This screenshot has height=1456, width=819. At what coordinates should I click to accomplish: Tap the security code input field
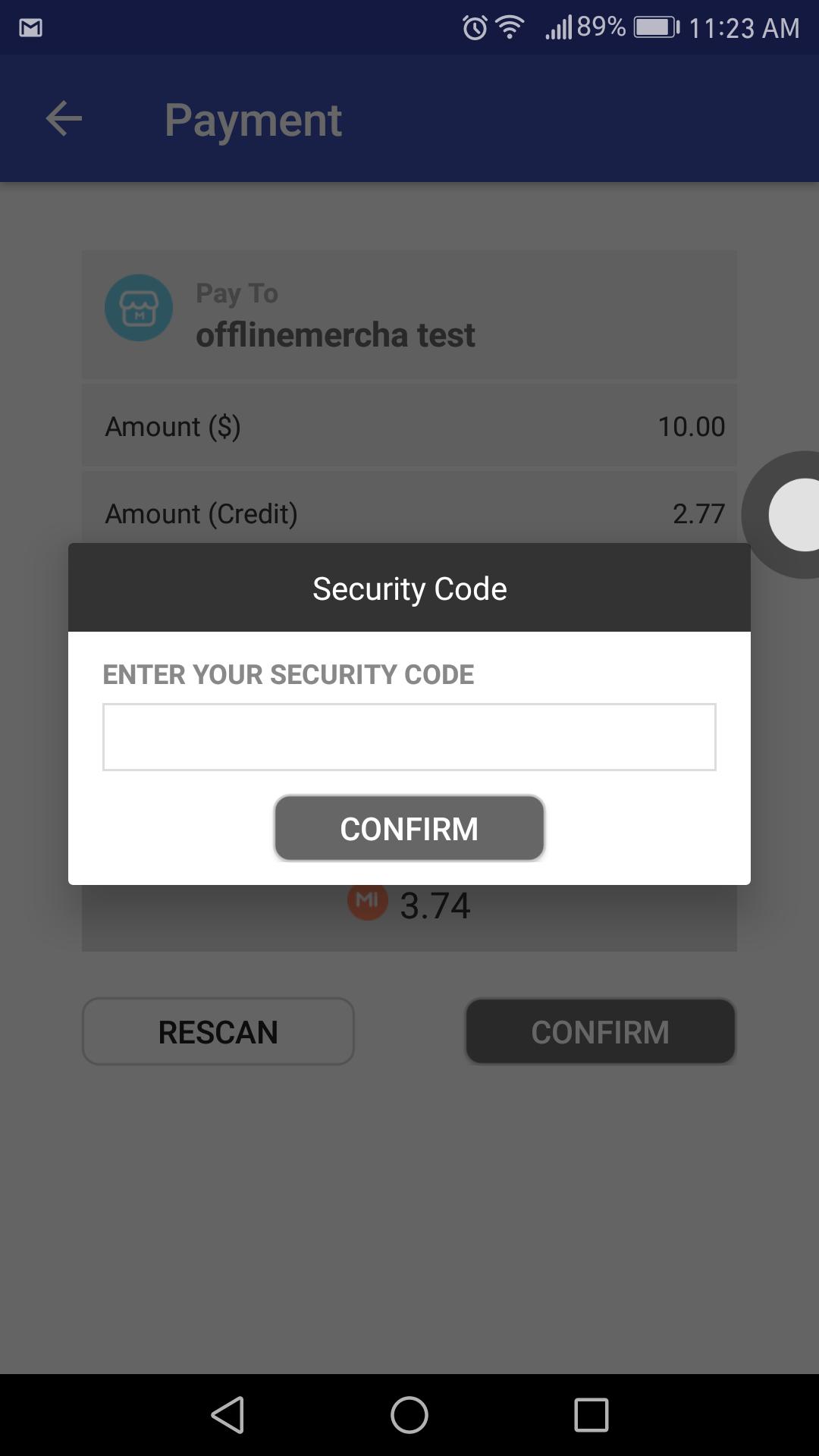tap(409, 737)
